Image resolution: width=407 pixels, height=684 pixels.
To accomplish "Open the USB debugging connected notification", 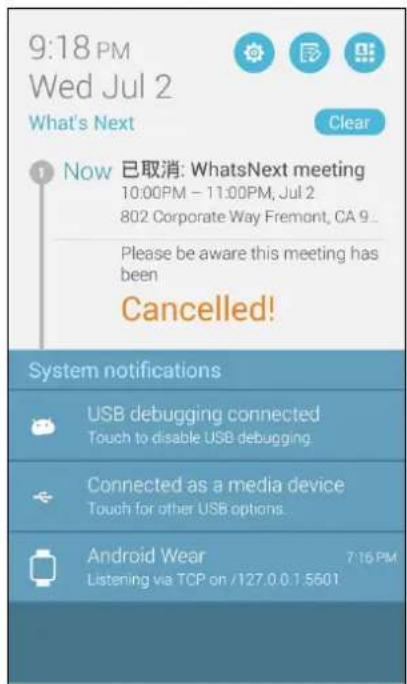I will tap(206, 425).
